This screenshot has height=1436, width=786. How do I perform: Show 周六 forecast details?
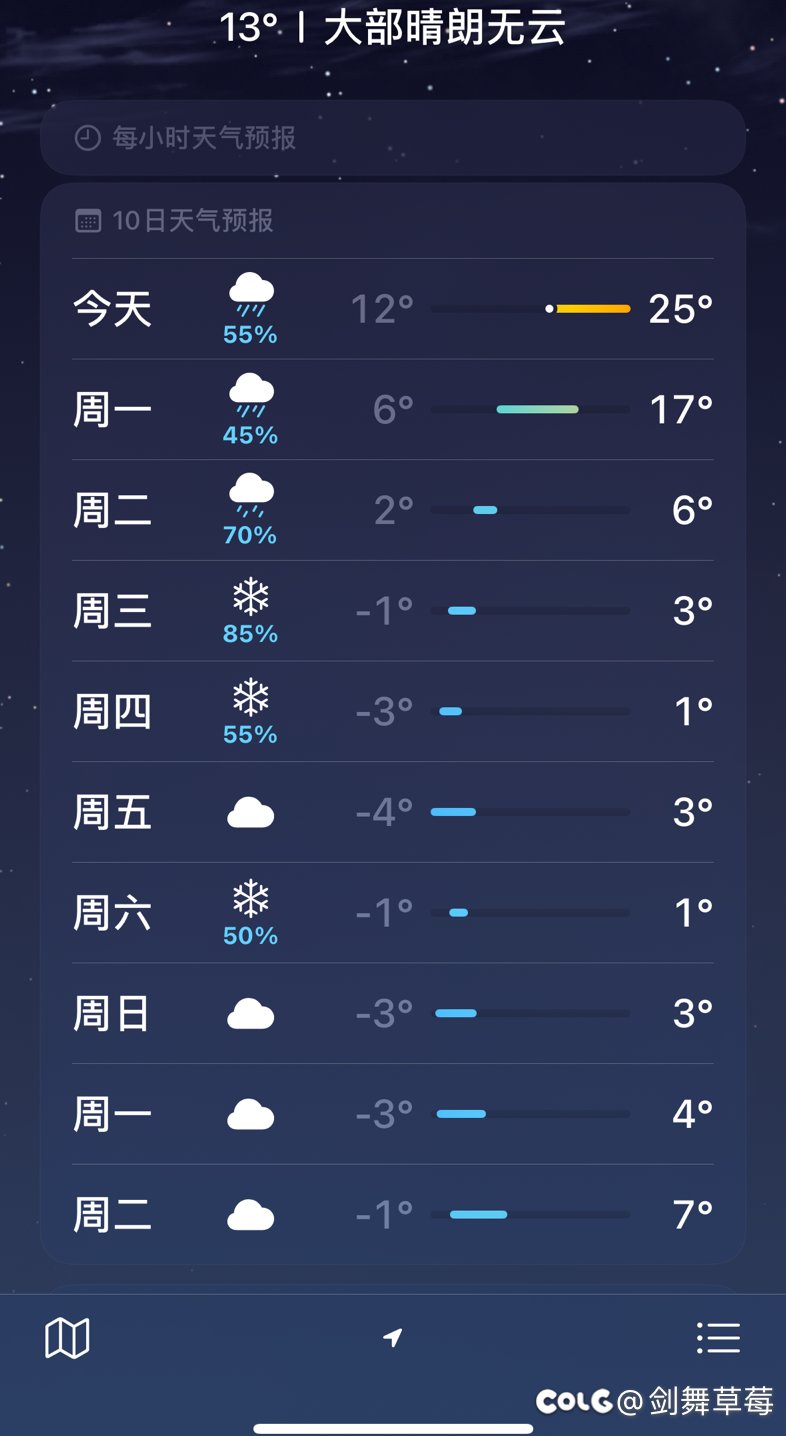pyautogui.click(x=392, y=912)
